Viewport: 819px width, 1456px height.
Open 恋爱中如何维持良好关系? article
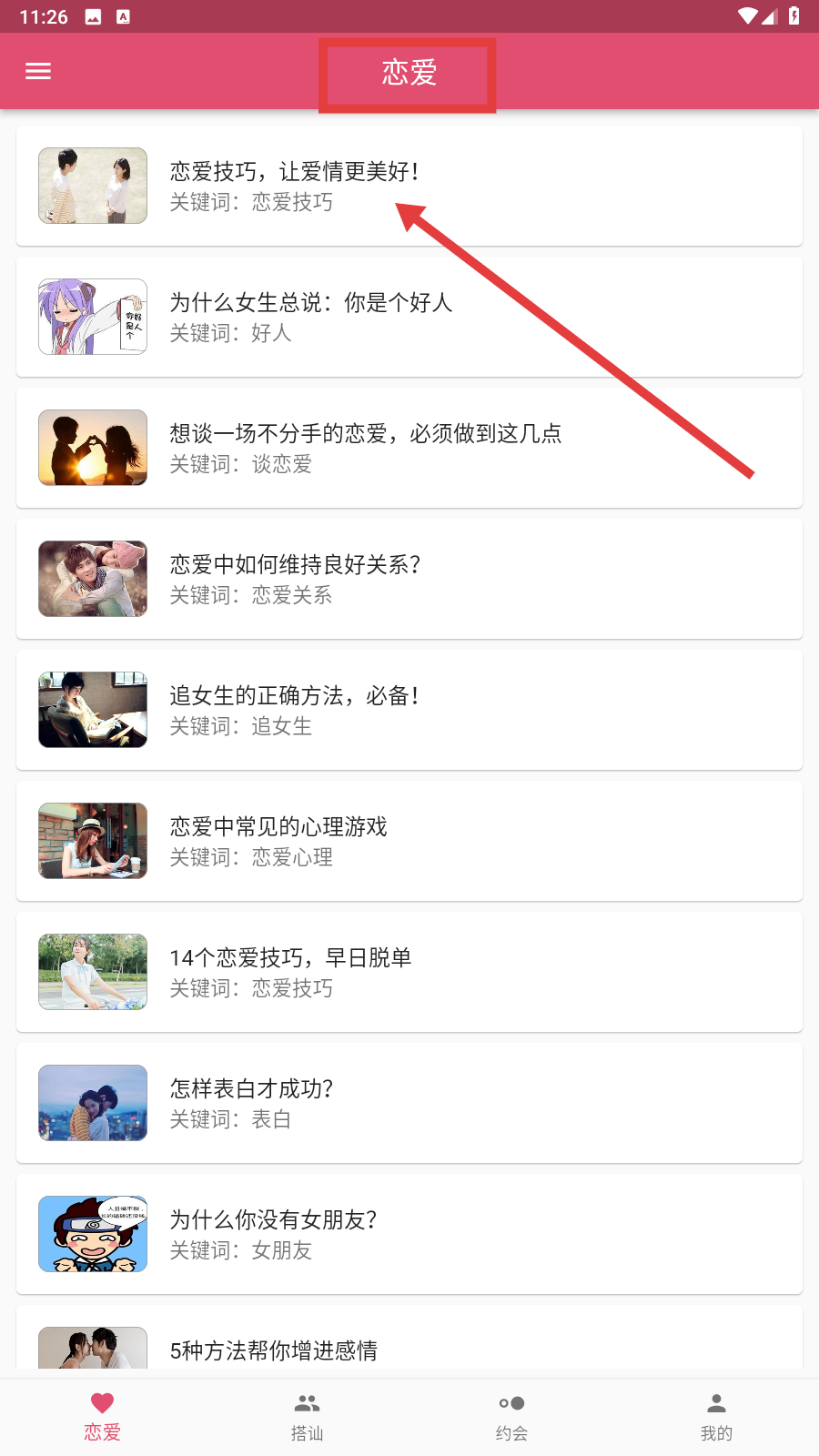tap(409, 579)
